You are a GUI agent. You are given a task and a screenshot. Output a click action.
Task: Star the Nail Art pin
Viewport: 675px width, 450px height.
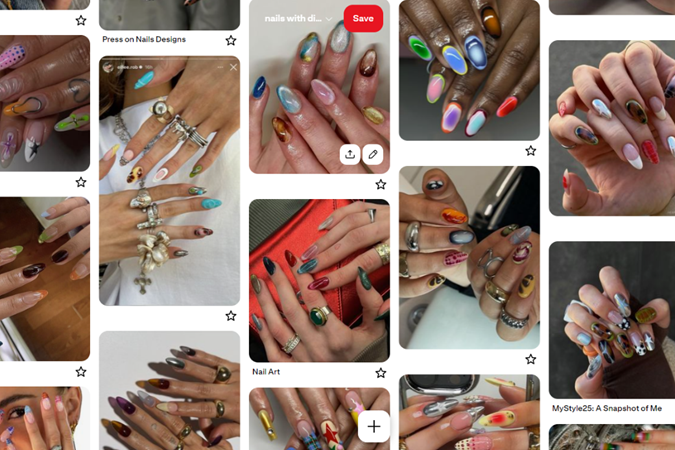[x=381, y=373]
